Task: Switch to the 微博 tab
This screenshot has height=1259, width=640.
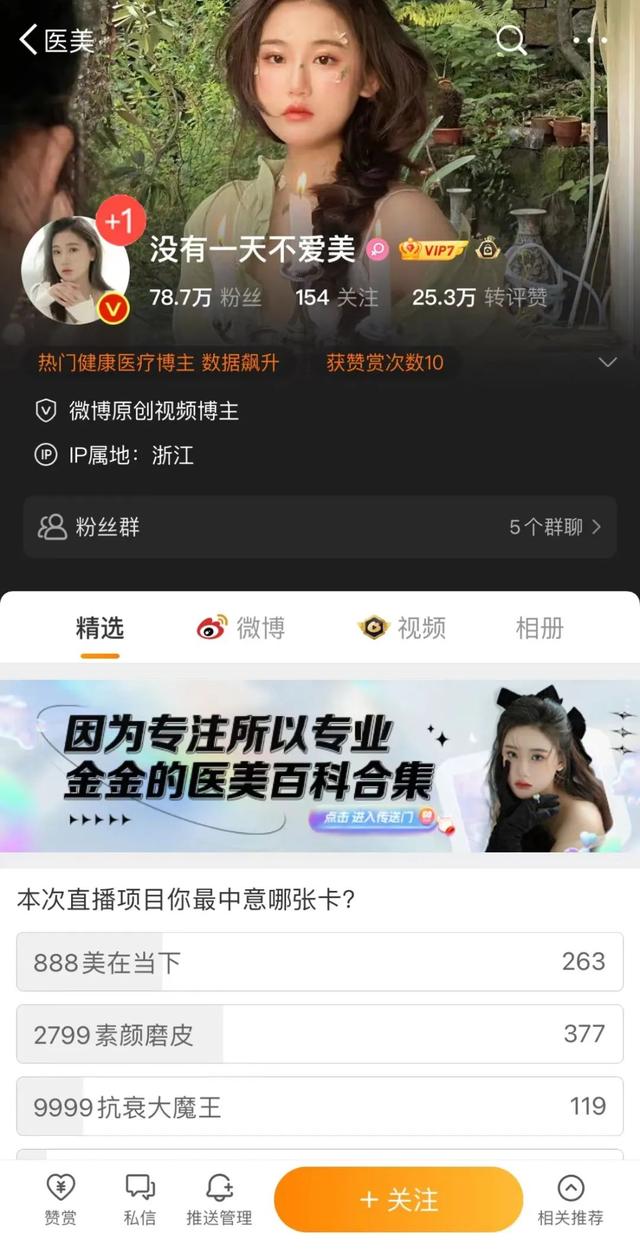Action: pos(241,628)
